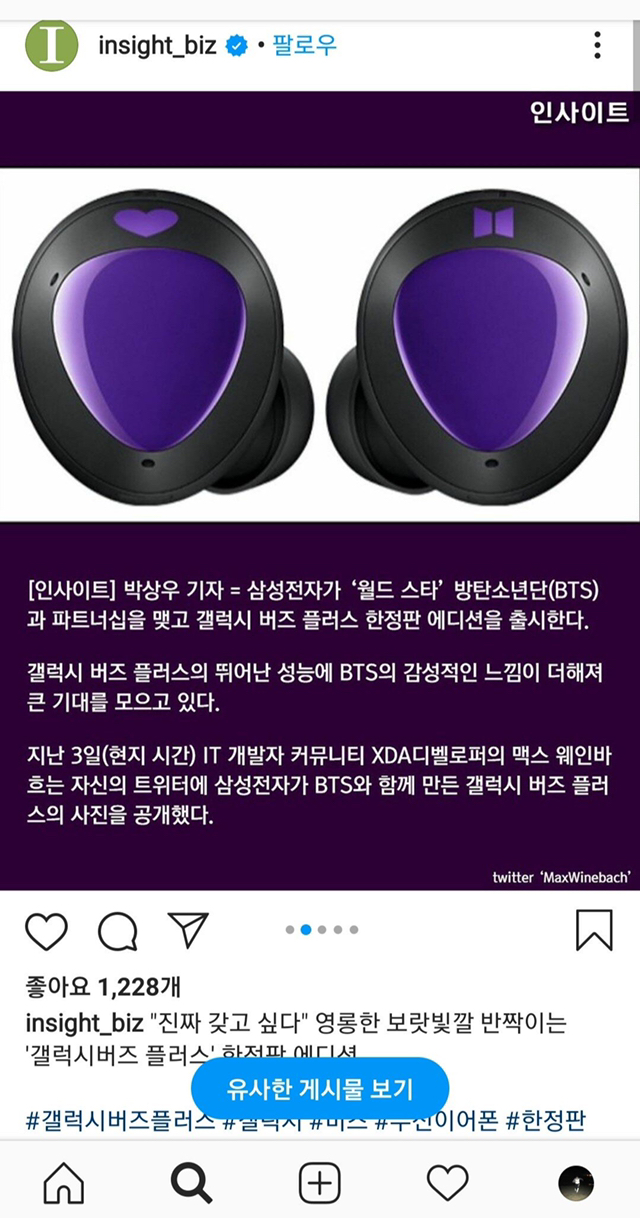Follow insight_biz with 팔로우
The width and height of the screenshot is (640, 1218).
(x=305, y=45)
